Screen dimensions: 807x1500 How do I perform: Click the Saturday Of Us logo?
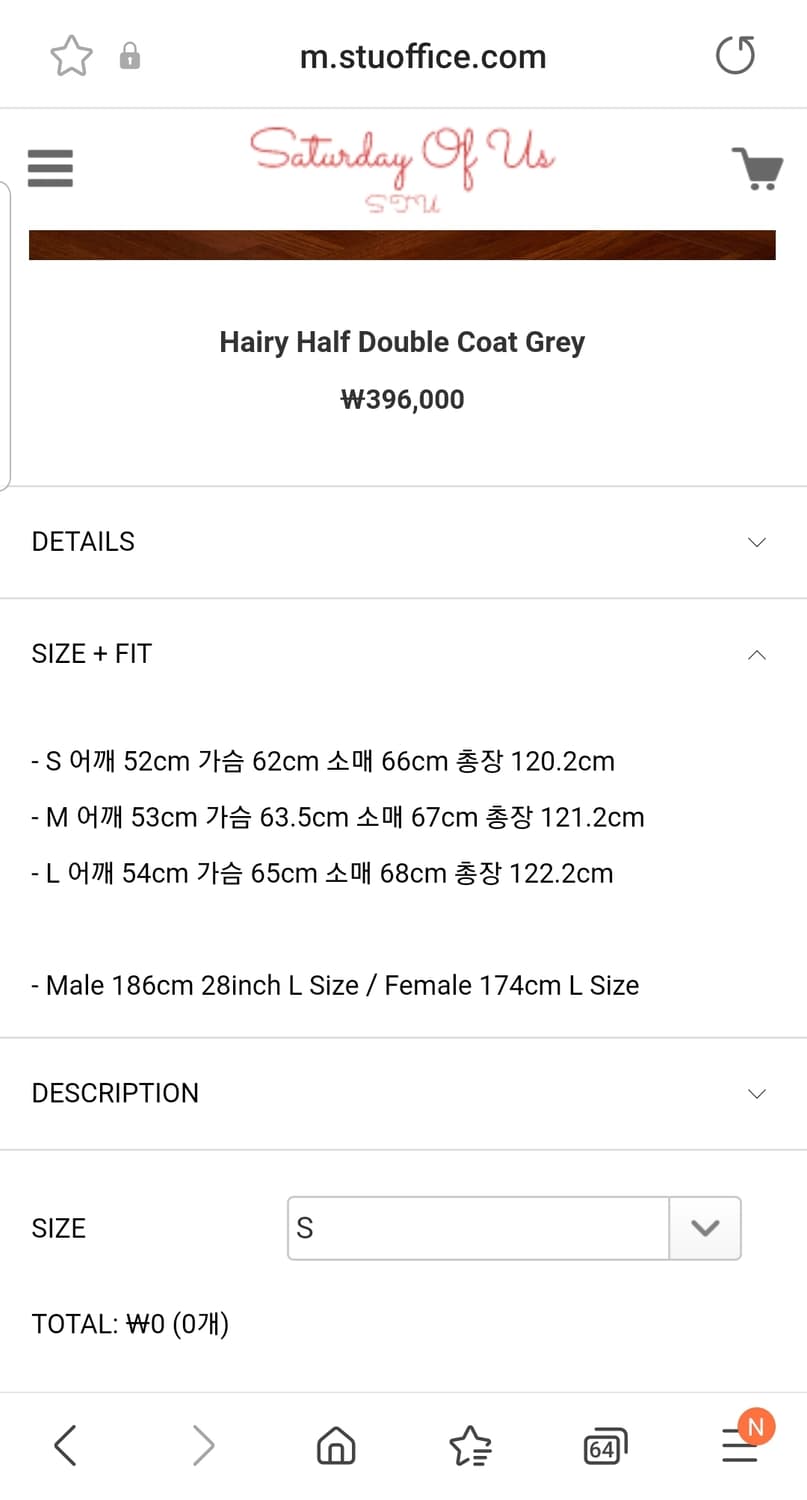click(x=402, y=165)
